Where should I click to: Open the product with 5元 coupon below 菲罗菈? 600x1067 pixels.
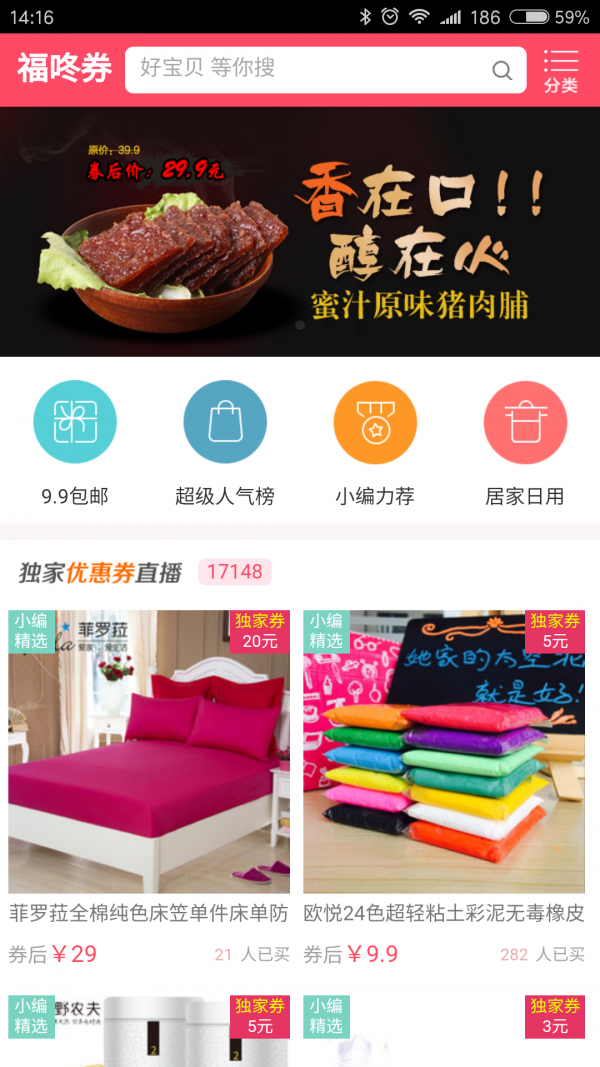click(x=149, y=1030)
